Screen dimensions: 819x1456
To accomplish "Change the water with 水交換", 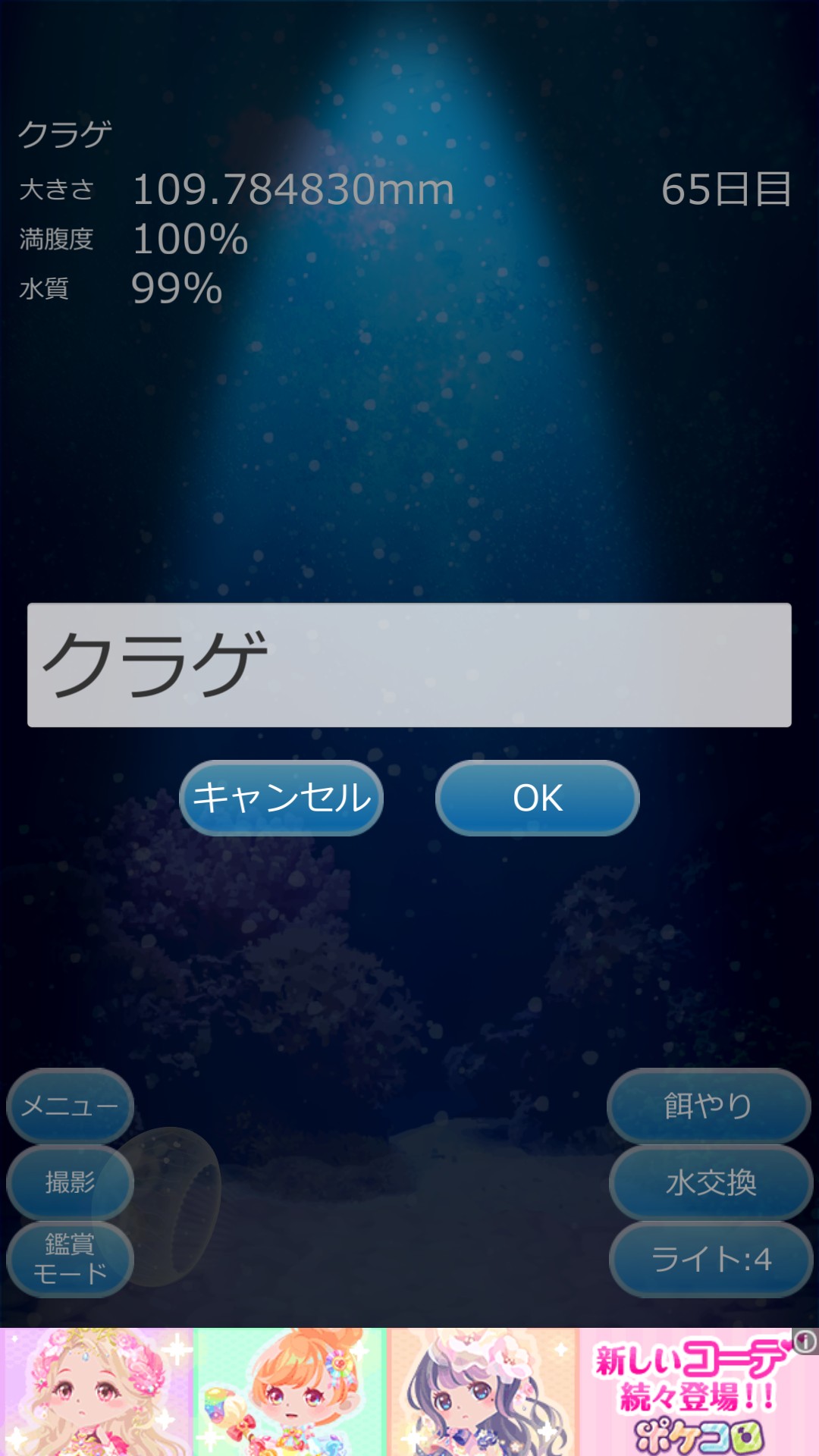I will tap(711, 1183).
